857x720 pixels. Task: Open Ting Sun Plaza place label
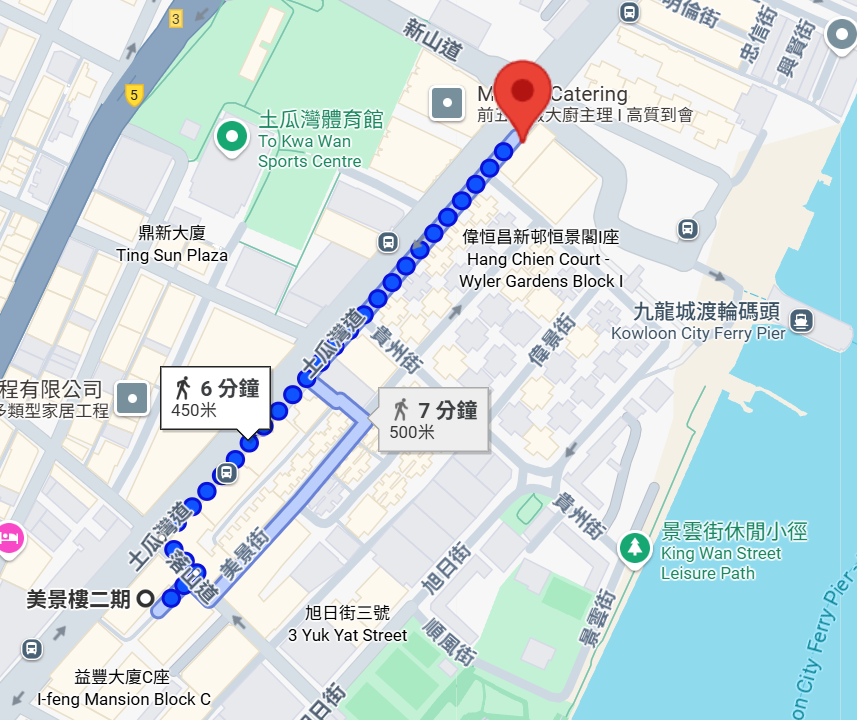point(172,244)
